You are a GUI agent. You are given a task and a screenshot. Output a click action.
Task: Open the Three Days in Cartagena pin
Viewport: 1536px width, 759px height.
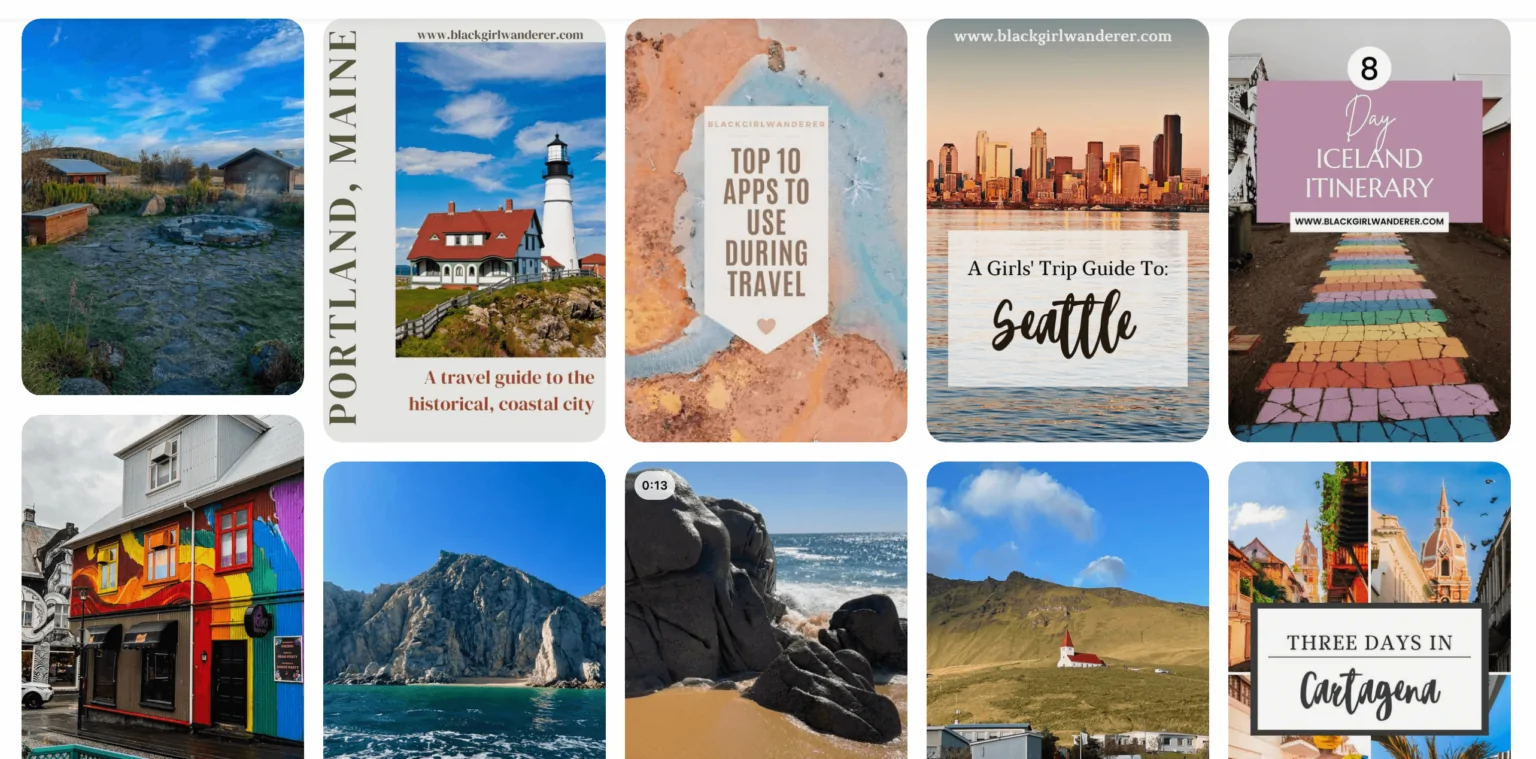(1369, 610)
